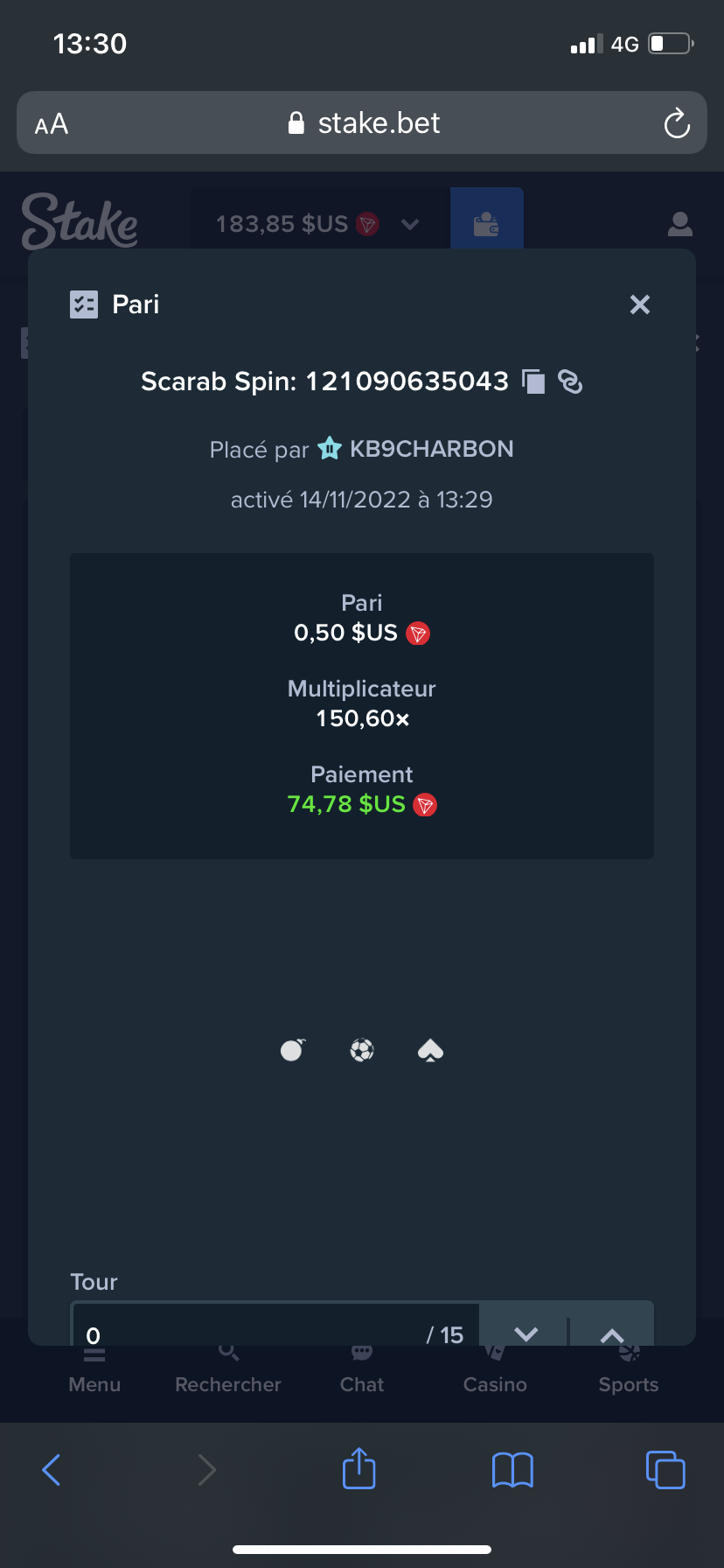Screen dimensions: 724x1568
Task: Open KB9CHARBON's player profile
Action: pos(431,449)
